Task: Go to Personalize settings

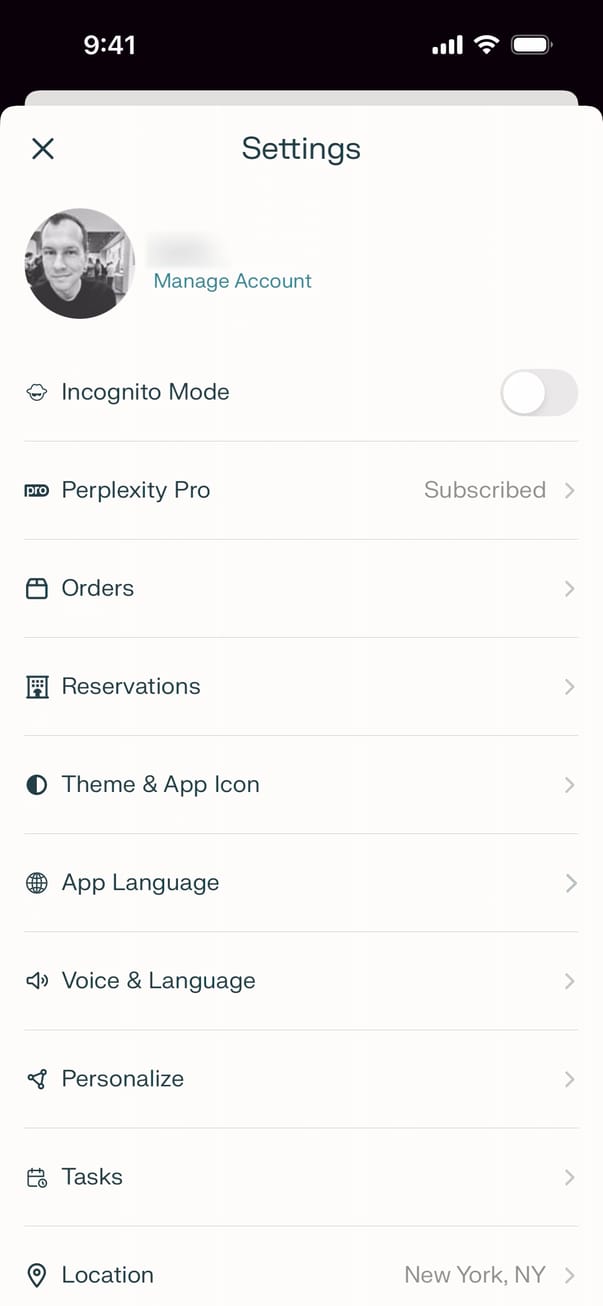Action: coord(300,1078)
